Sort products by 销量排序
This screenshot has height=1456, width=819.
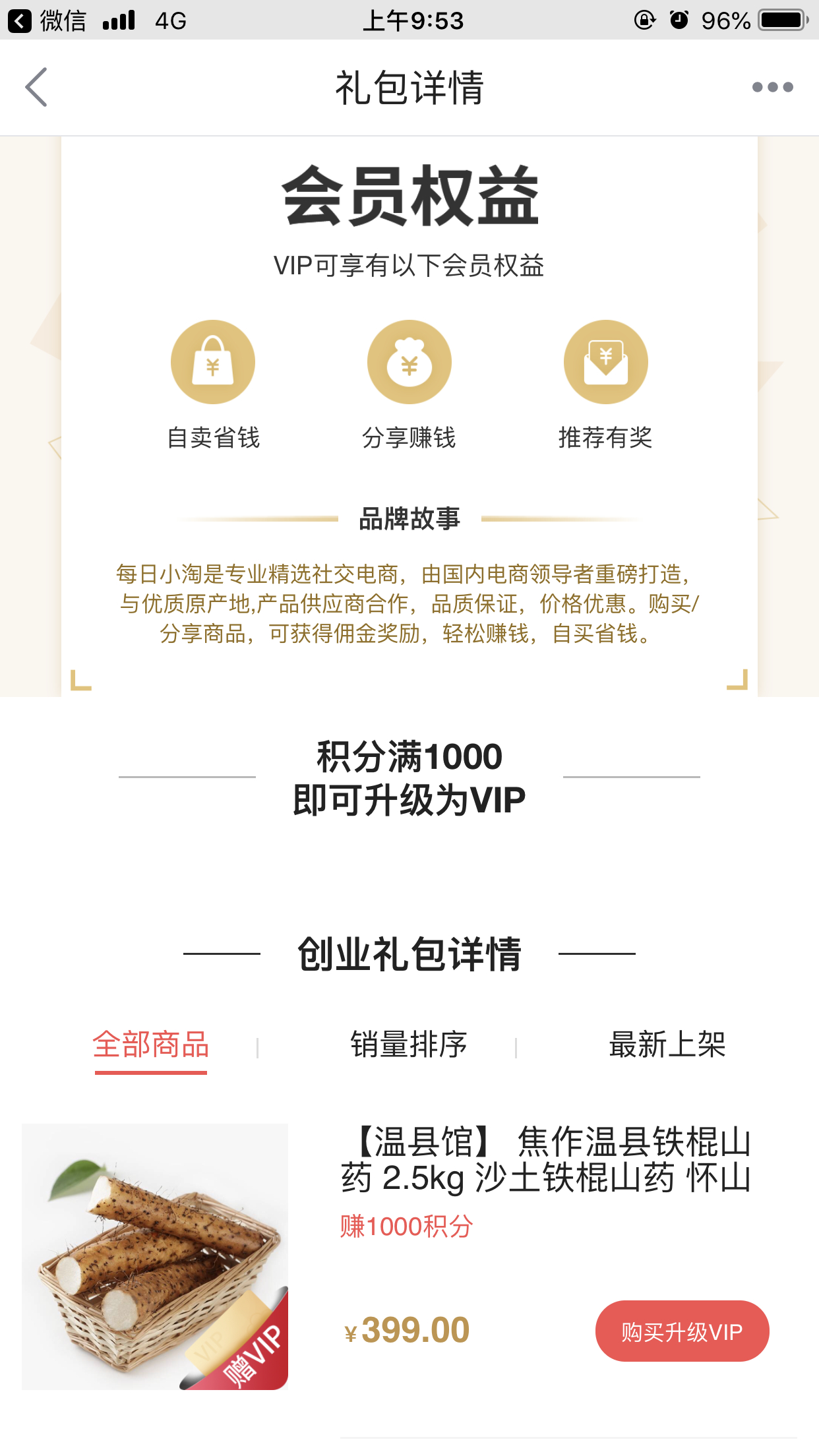tap(409, 1045)
